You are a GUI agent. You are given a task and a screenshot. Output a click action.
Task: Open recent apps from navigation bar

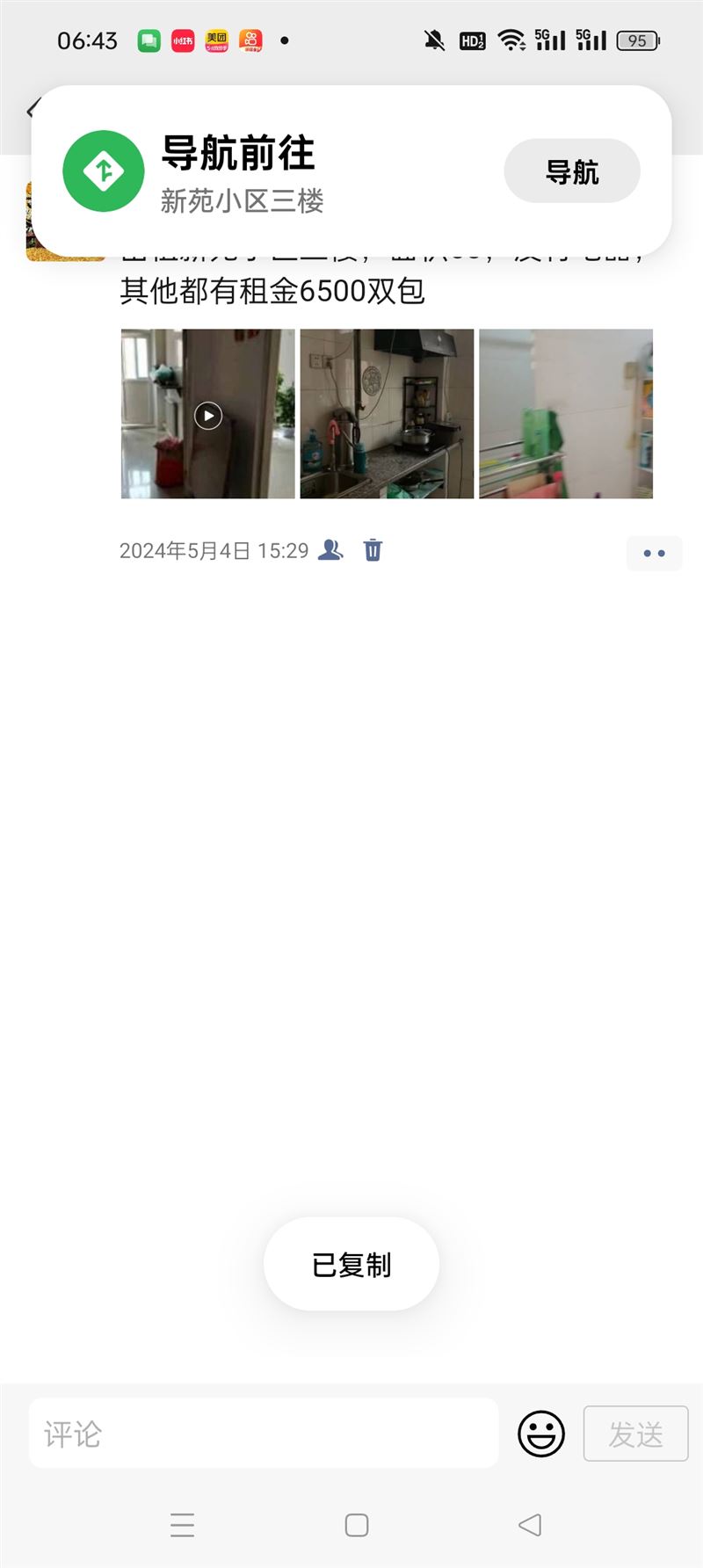183,1525
